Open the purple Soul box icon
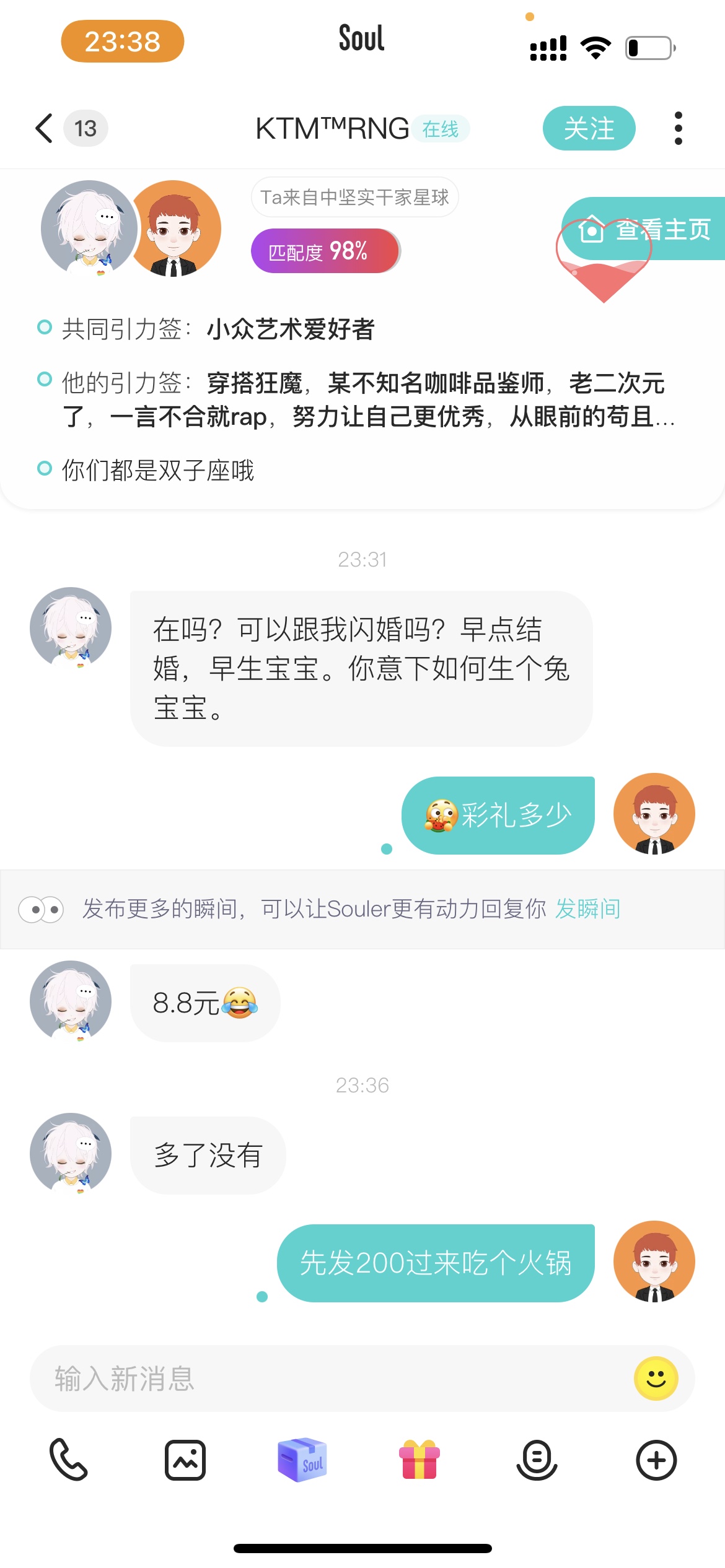 tap(302, 1460)
